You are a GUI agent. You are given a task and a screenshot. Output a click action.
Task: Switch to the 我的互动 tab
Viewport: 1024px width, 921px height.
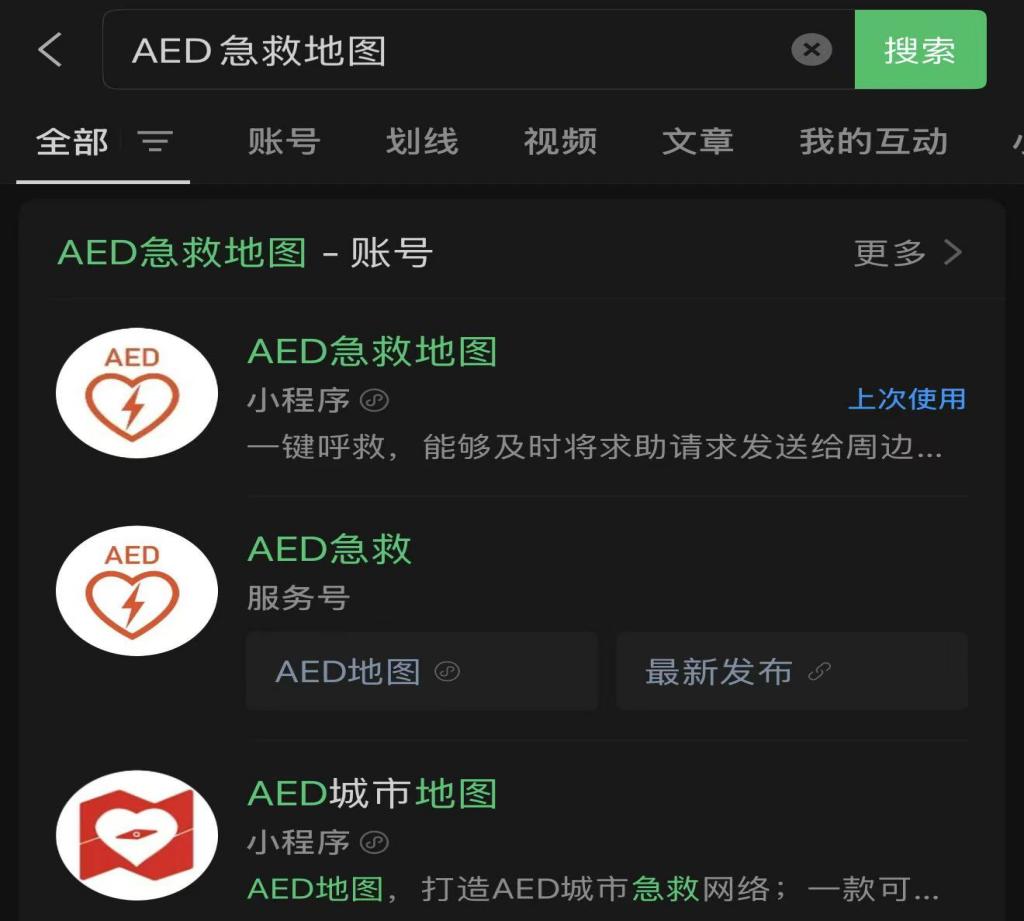[x=873, y=142]
